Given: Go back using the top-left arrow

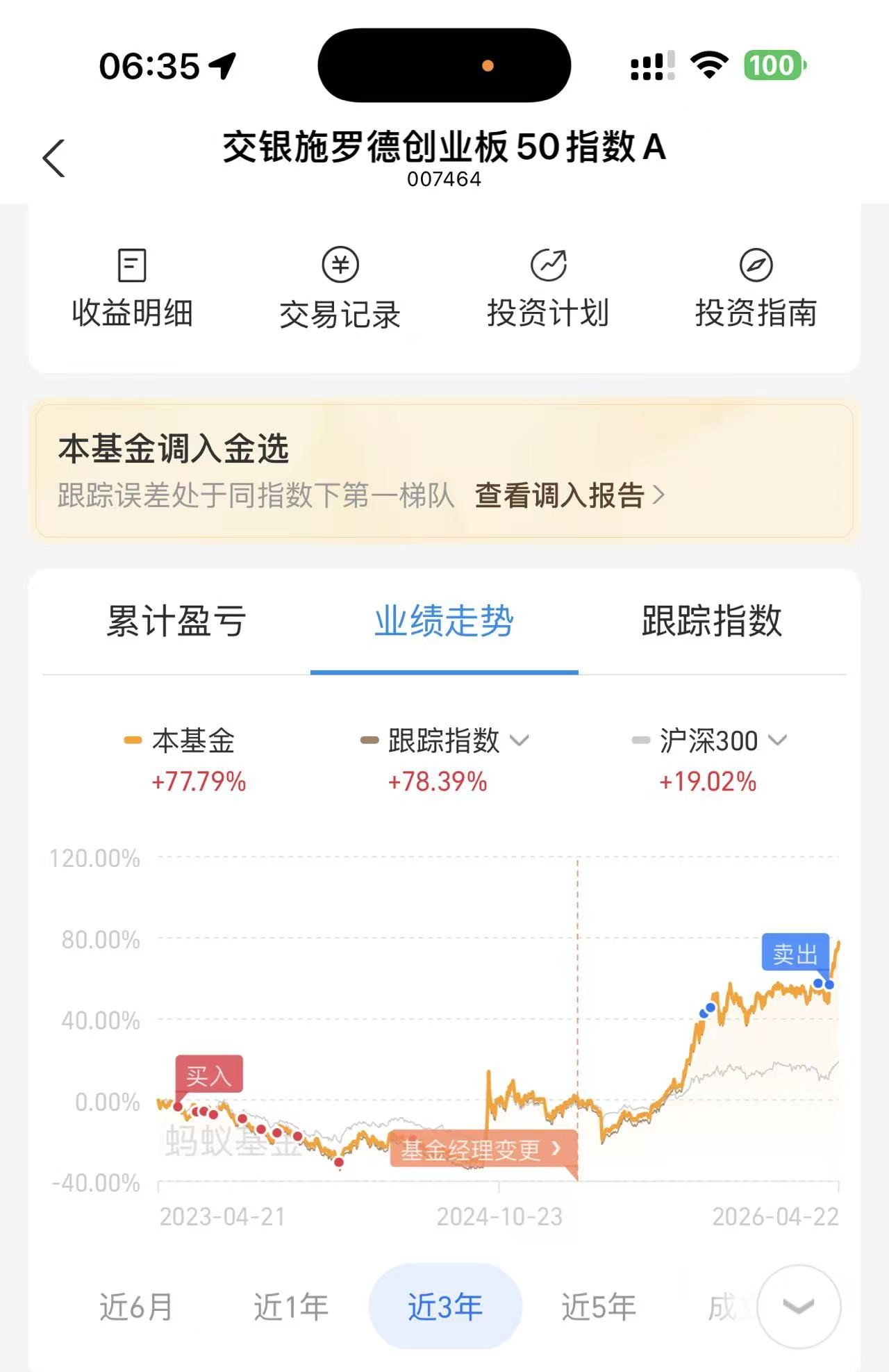Looking at the screenshot, I should tap(54, 158).
